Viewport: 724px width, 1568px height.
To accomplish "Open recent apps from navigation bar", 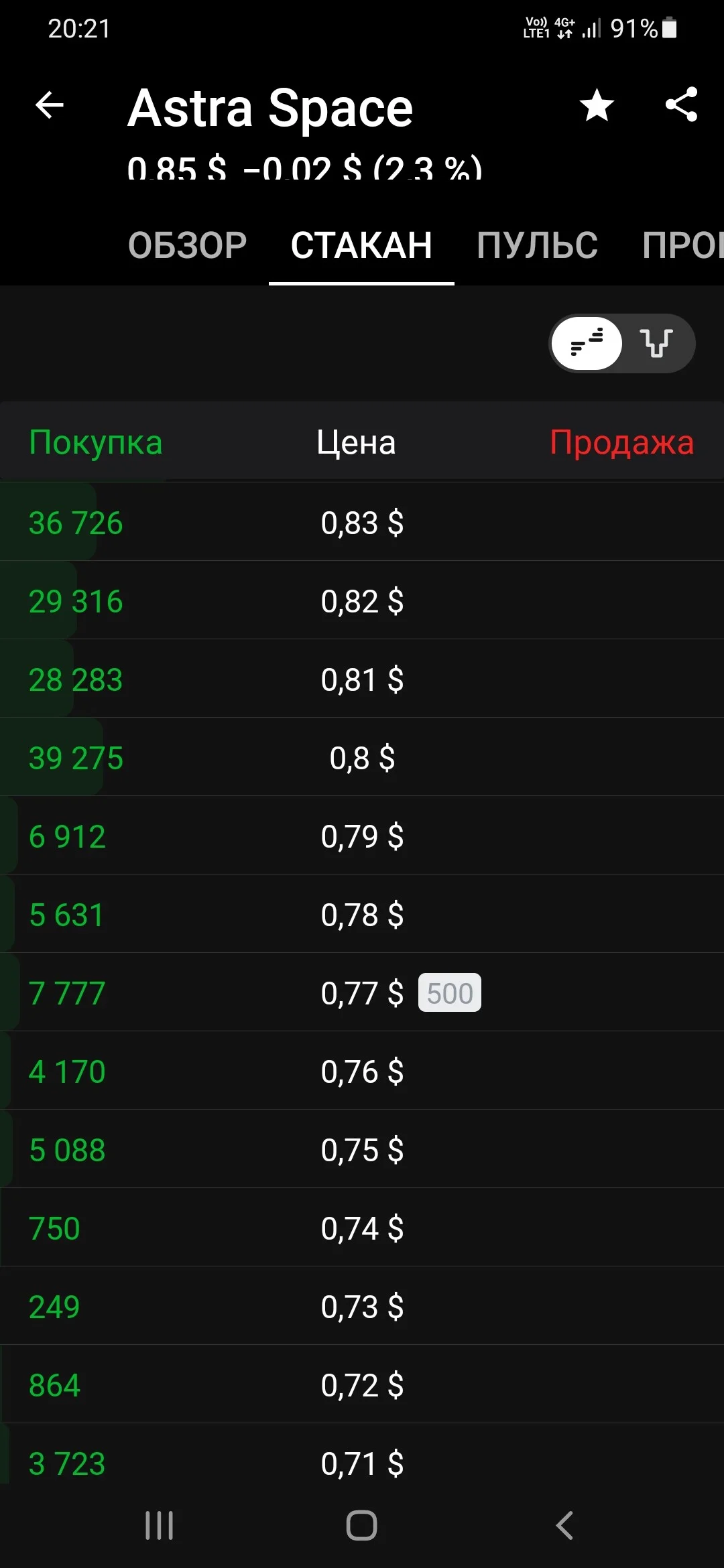I will (160, 1526).
